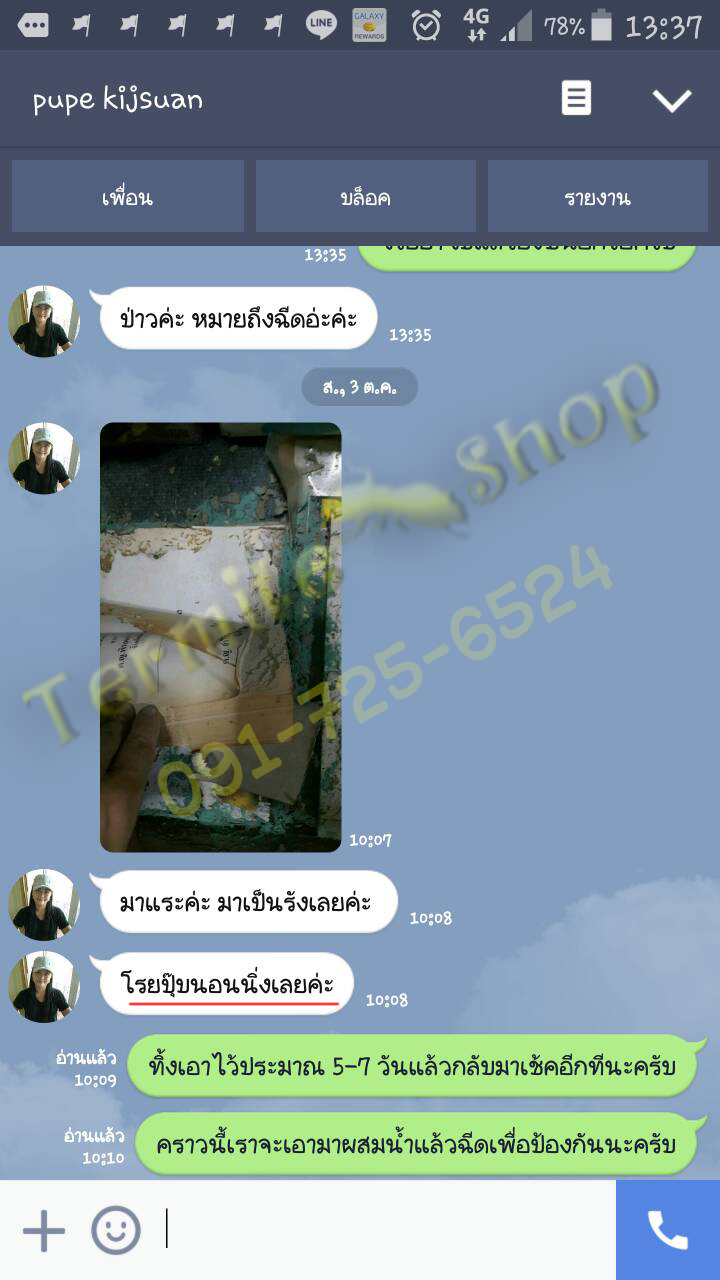Report this user with the รายงาน button
Viewport: 720px width, 1280px height.
point(598,197)
